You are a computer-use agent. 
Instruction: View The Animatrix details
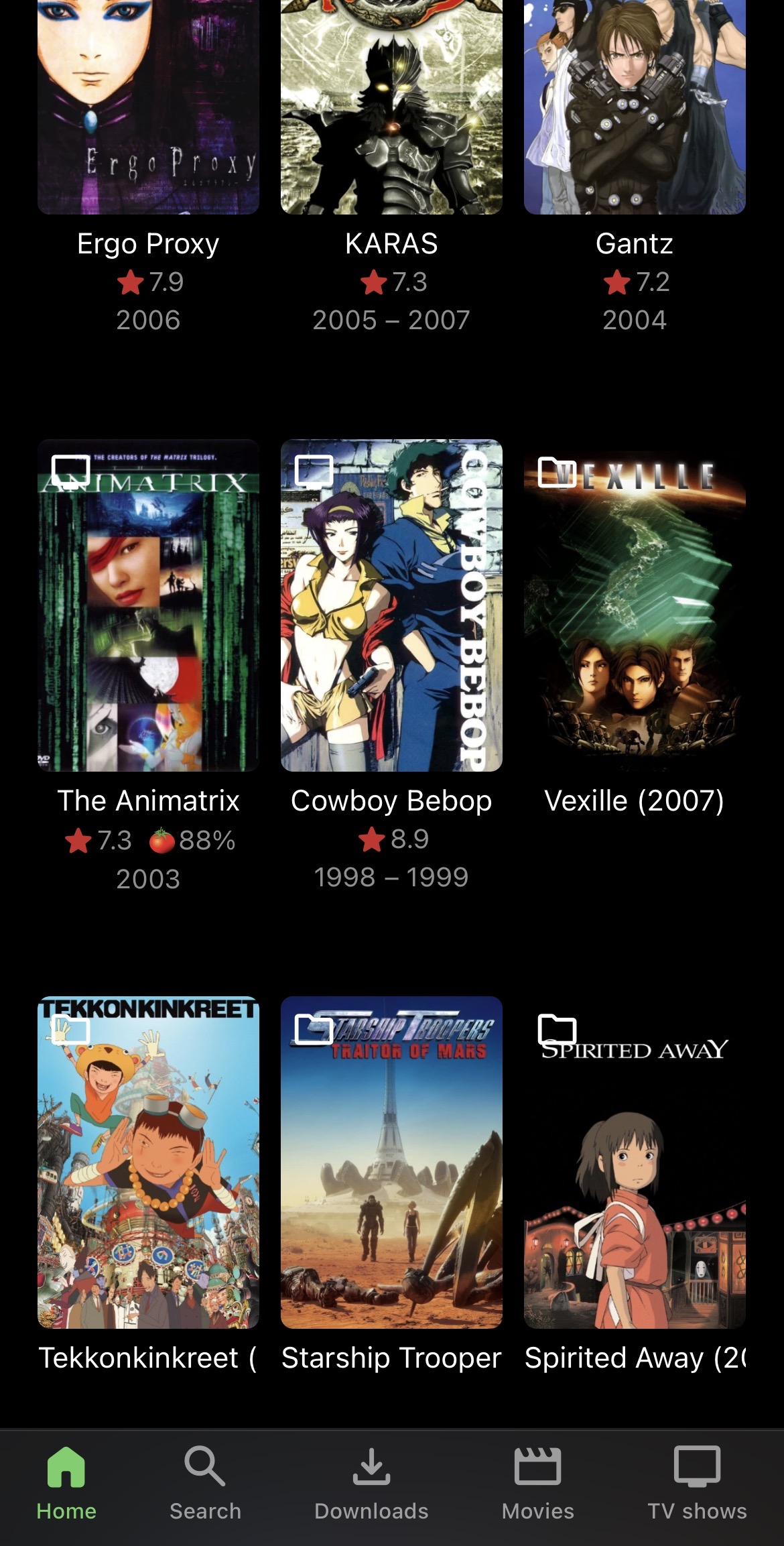[148, 605]
